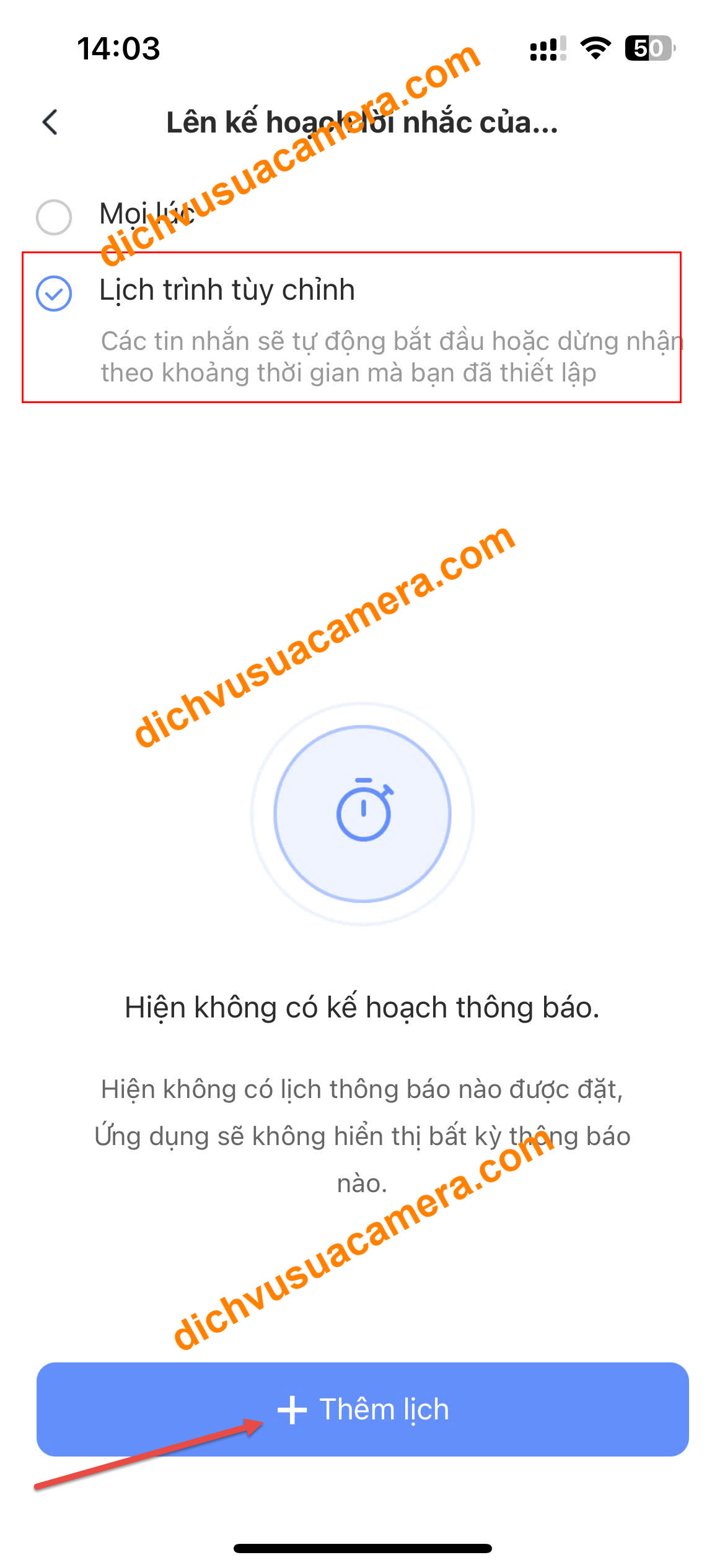The width and height of the screenshot is (725, 1568).
Task: Choose Lịch trình tùy chỉnh option
Action: tap(55, 293)
